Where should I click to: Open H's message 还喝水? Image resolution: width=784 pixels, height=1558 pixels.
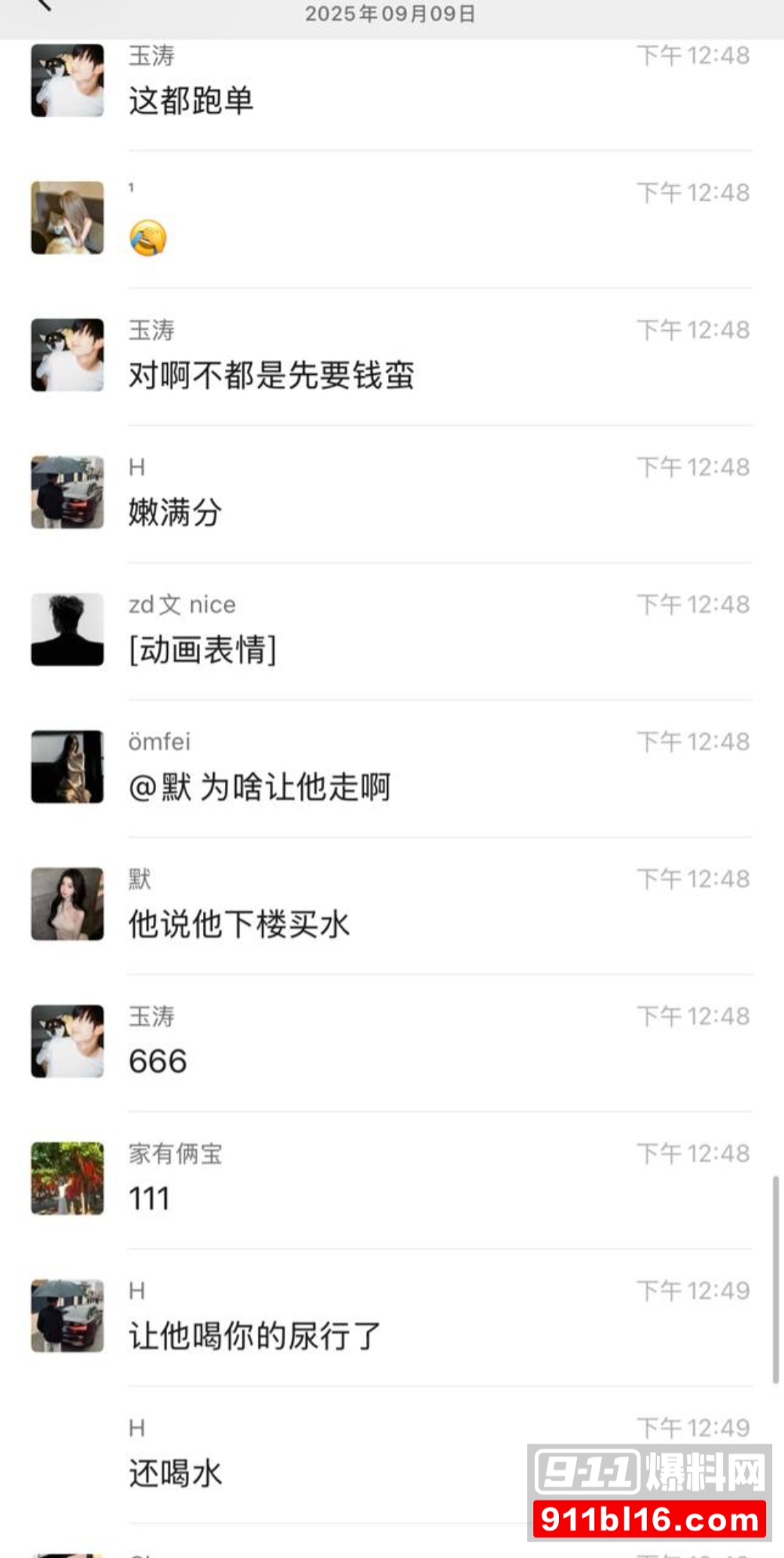pos(176,1473)
